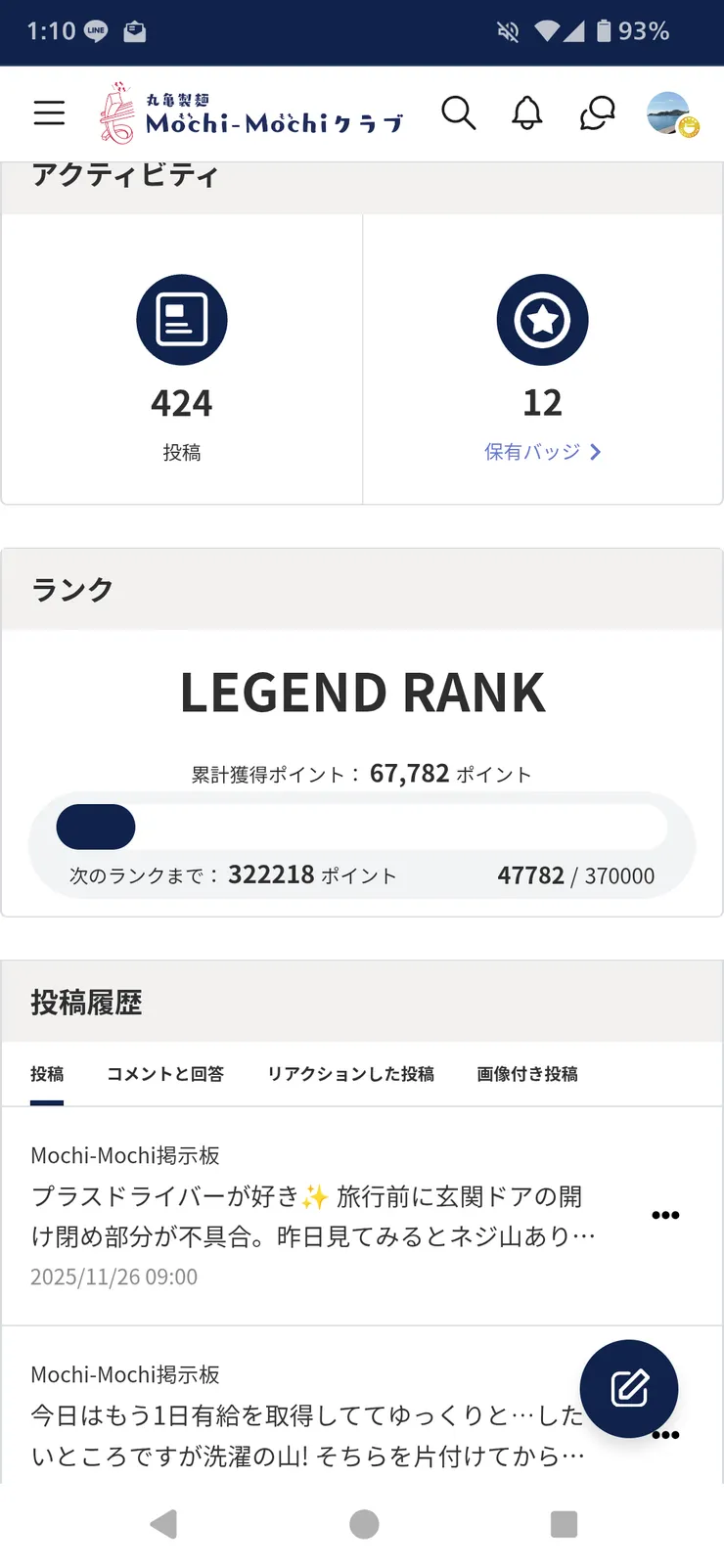The height and width of the screenshot is (1568, 724).
Task: Open the 保有バッジ link
Action: 533,452
